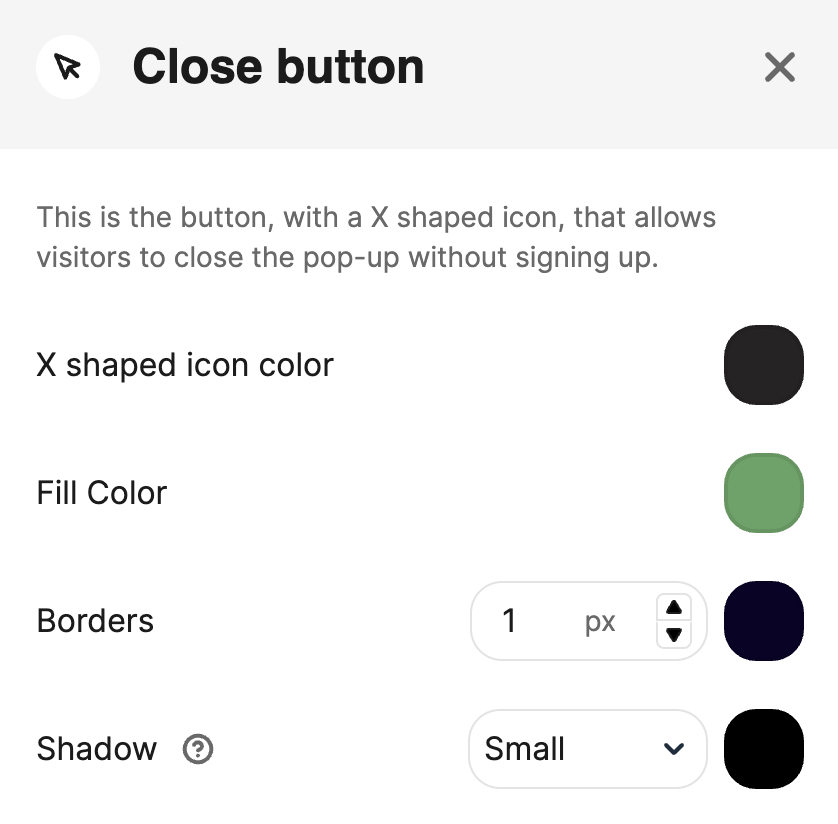Image resolution: width=838 pixels, height=824 pixels.
Task: Close the Close button settings panel
Action: tap(779, 68)
